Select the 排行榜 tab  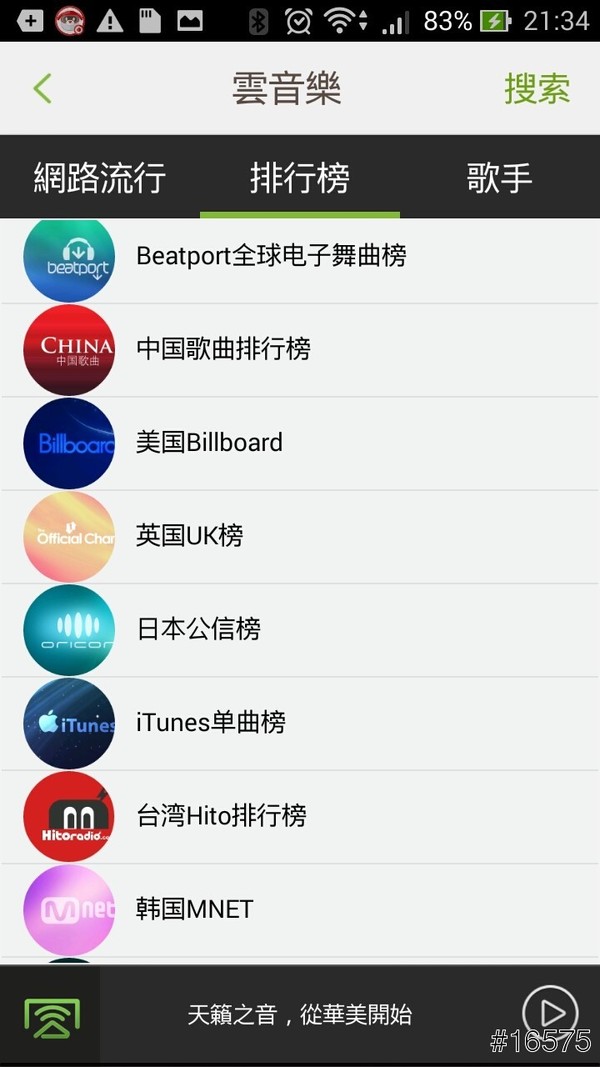300,178
